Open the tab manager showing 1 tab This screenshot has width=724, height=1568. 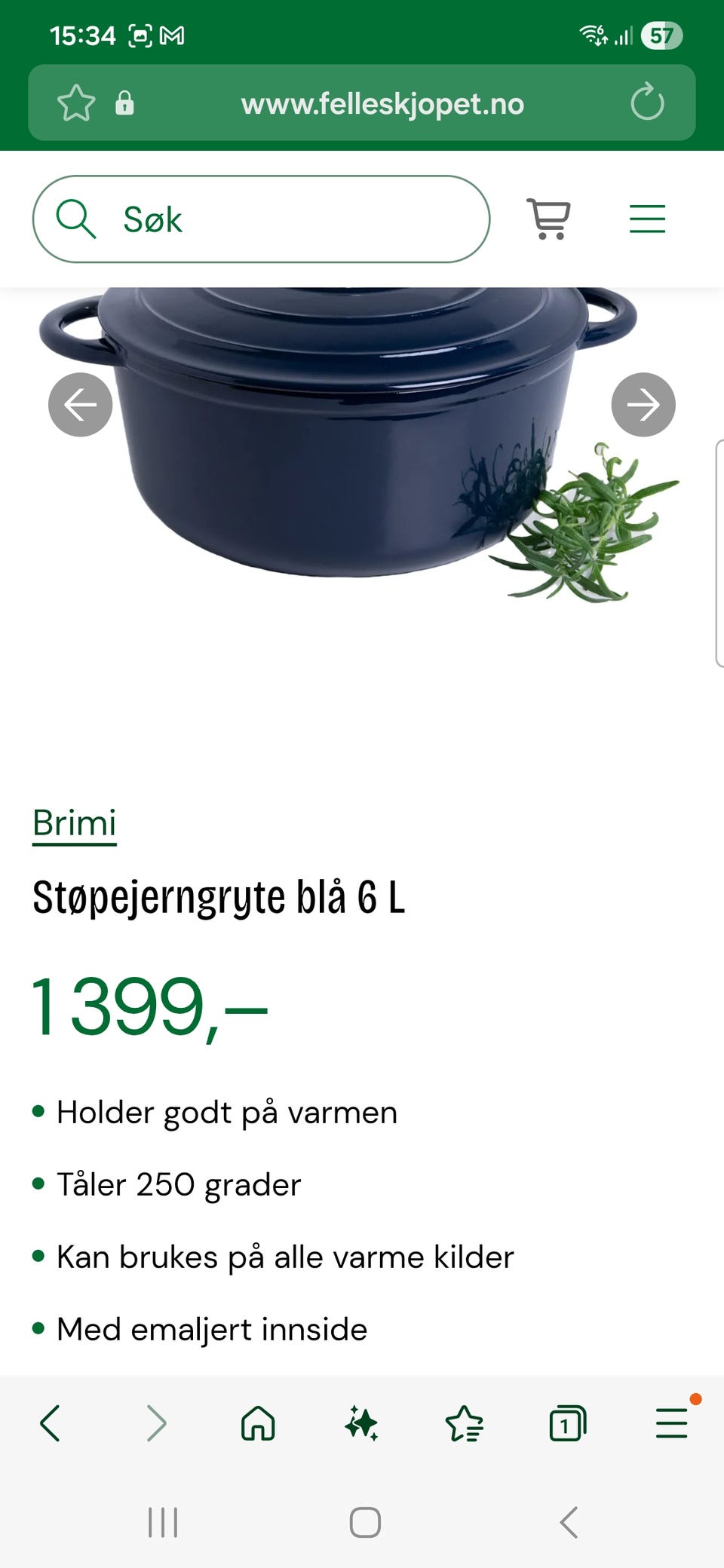pyautogui.click(x=567, y=1423)
